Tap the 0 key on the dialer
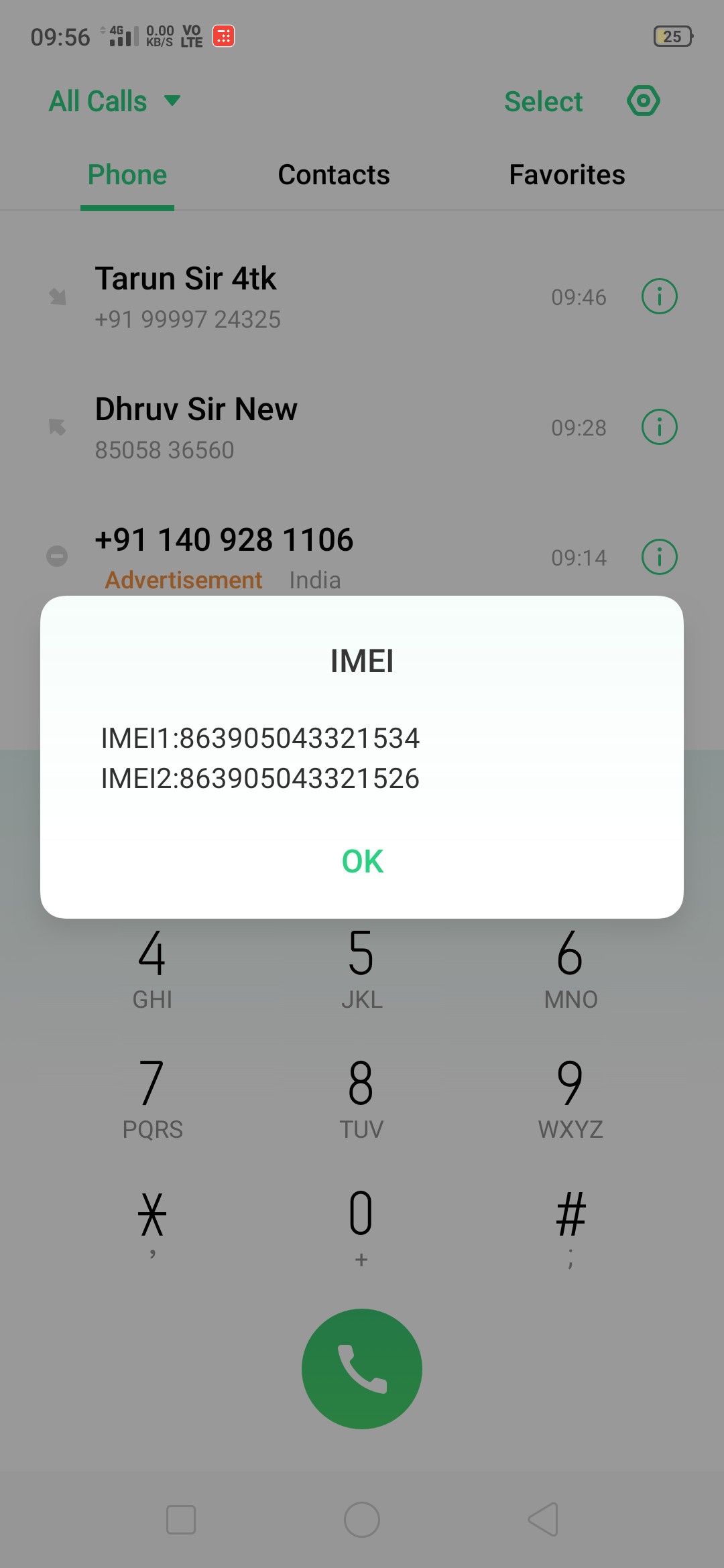The height and width of the screenshot is (1568, 724). pos(361,1225)
